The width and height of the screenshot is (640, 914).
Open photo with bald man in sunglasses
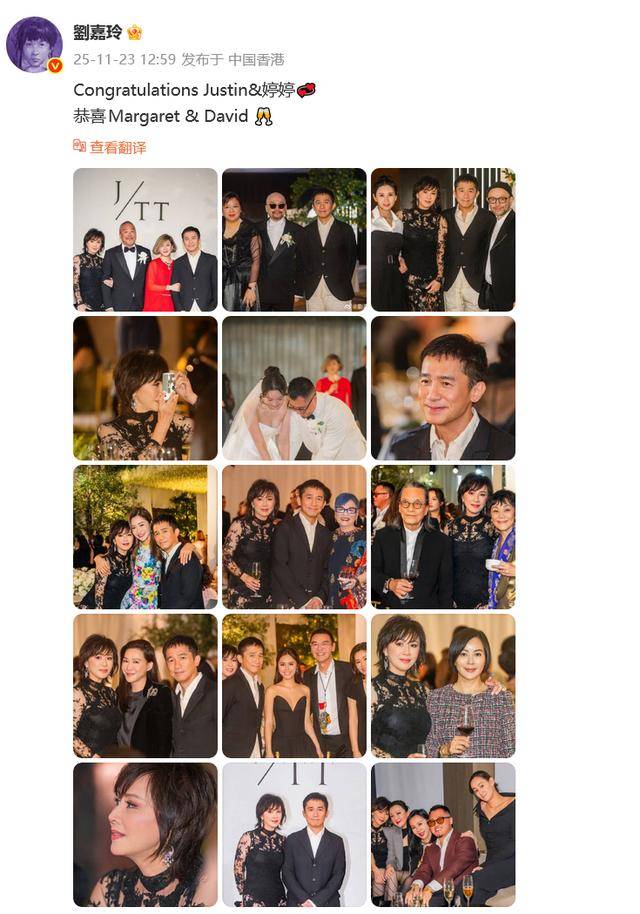tap(294, 240)
